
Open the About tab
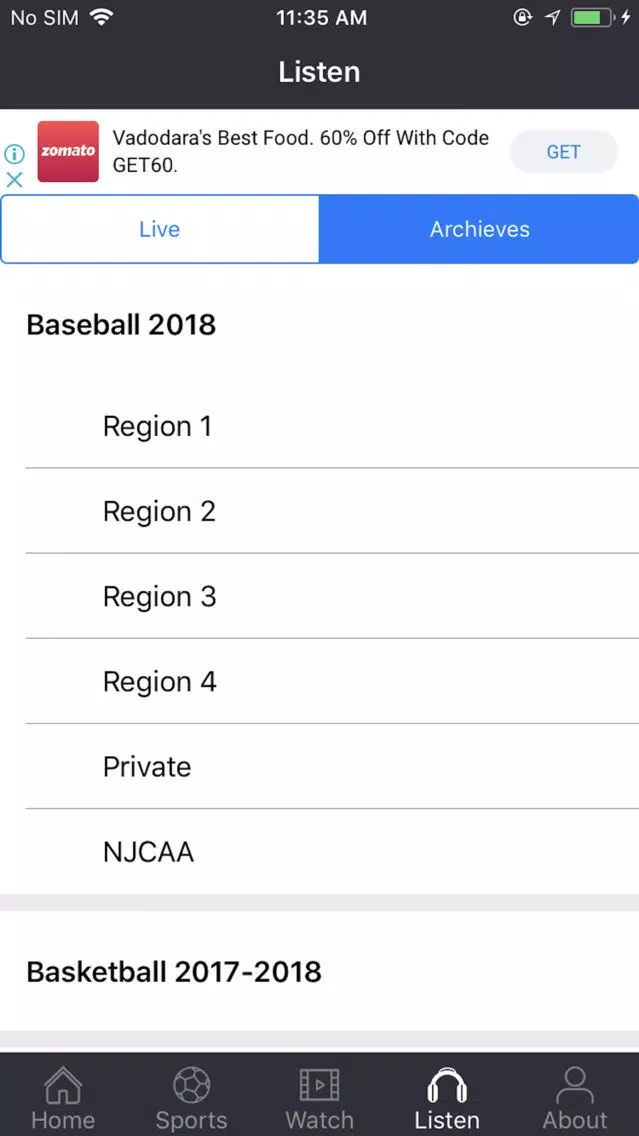point(575,1097)
